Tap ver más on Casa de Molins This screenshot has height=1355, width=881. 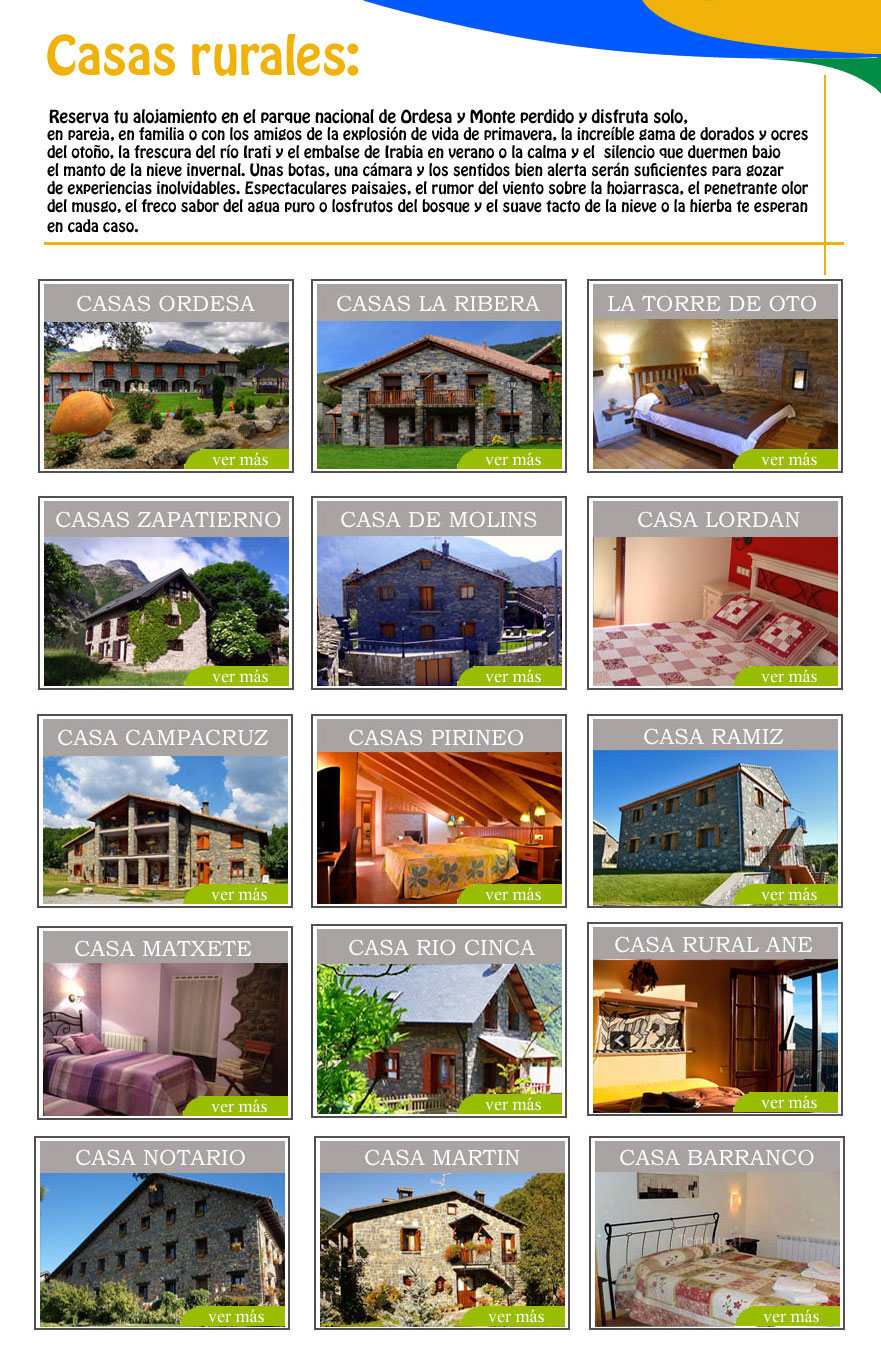coord(512,677)
